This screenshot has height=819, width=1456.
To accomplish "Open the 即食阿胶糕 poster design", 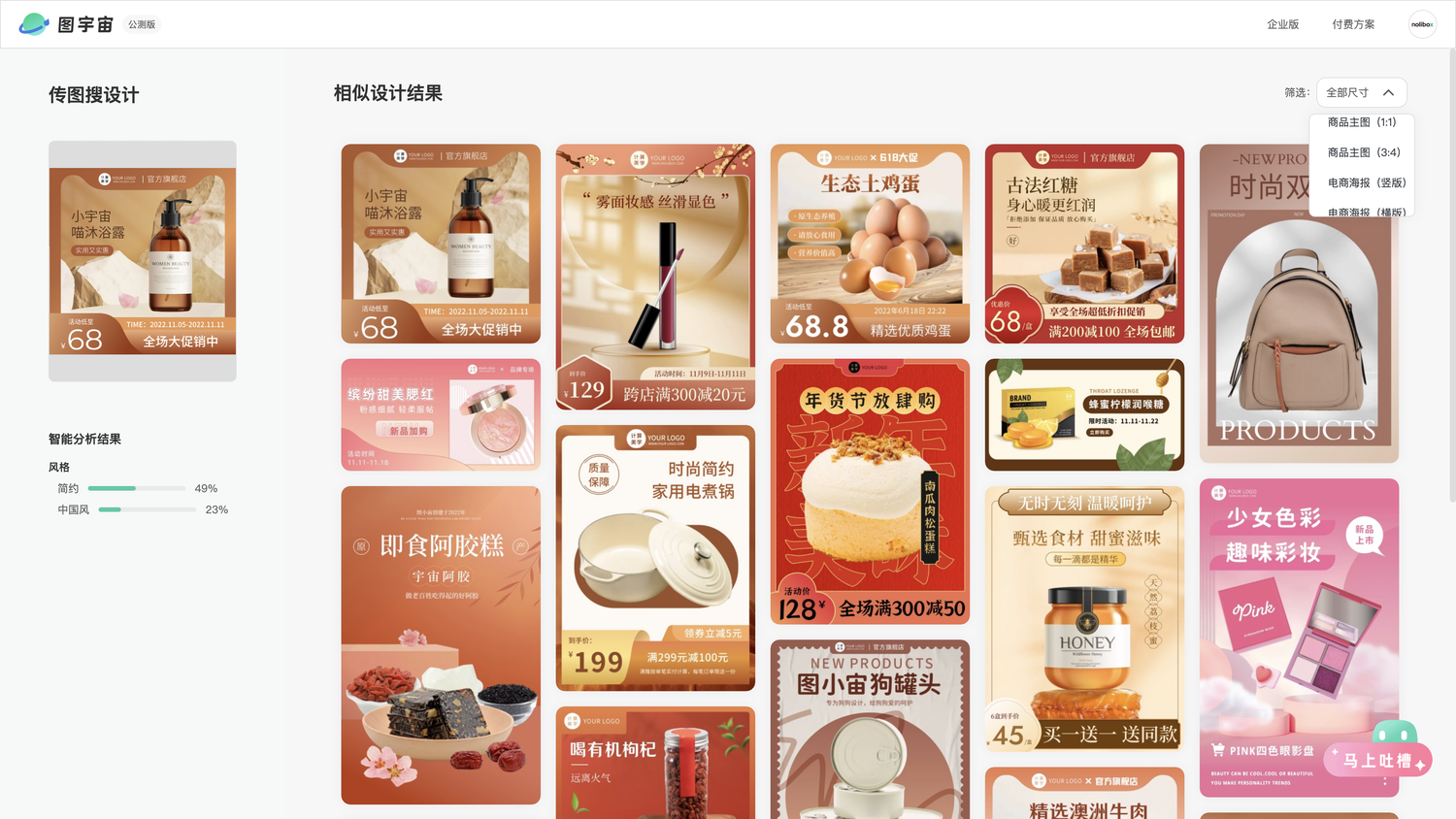I will point(441,644).
